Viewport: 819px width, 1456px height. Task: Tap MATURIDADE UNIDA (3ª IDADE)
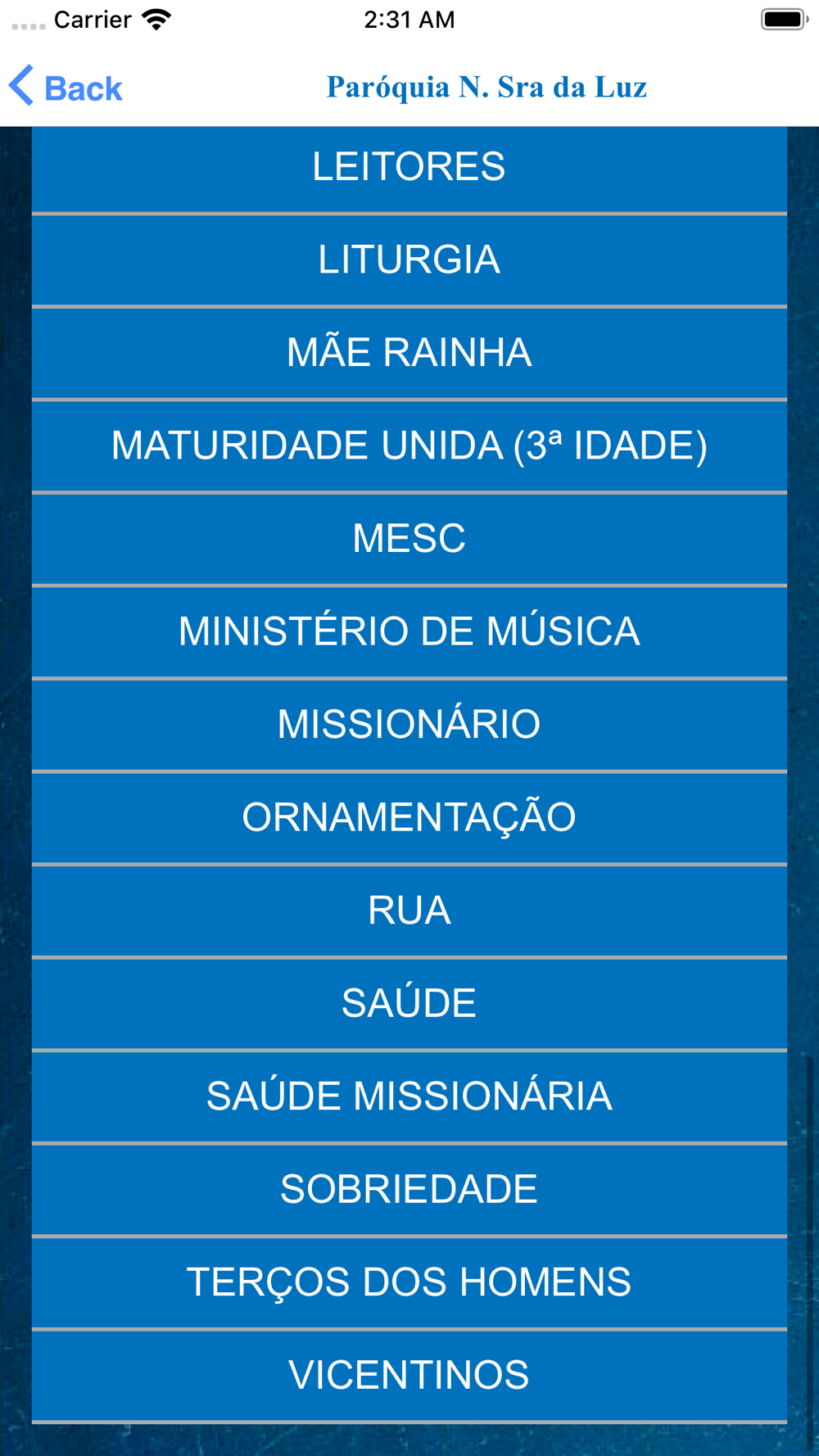click(409, 446)
